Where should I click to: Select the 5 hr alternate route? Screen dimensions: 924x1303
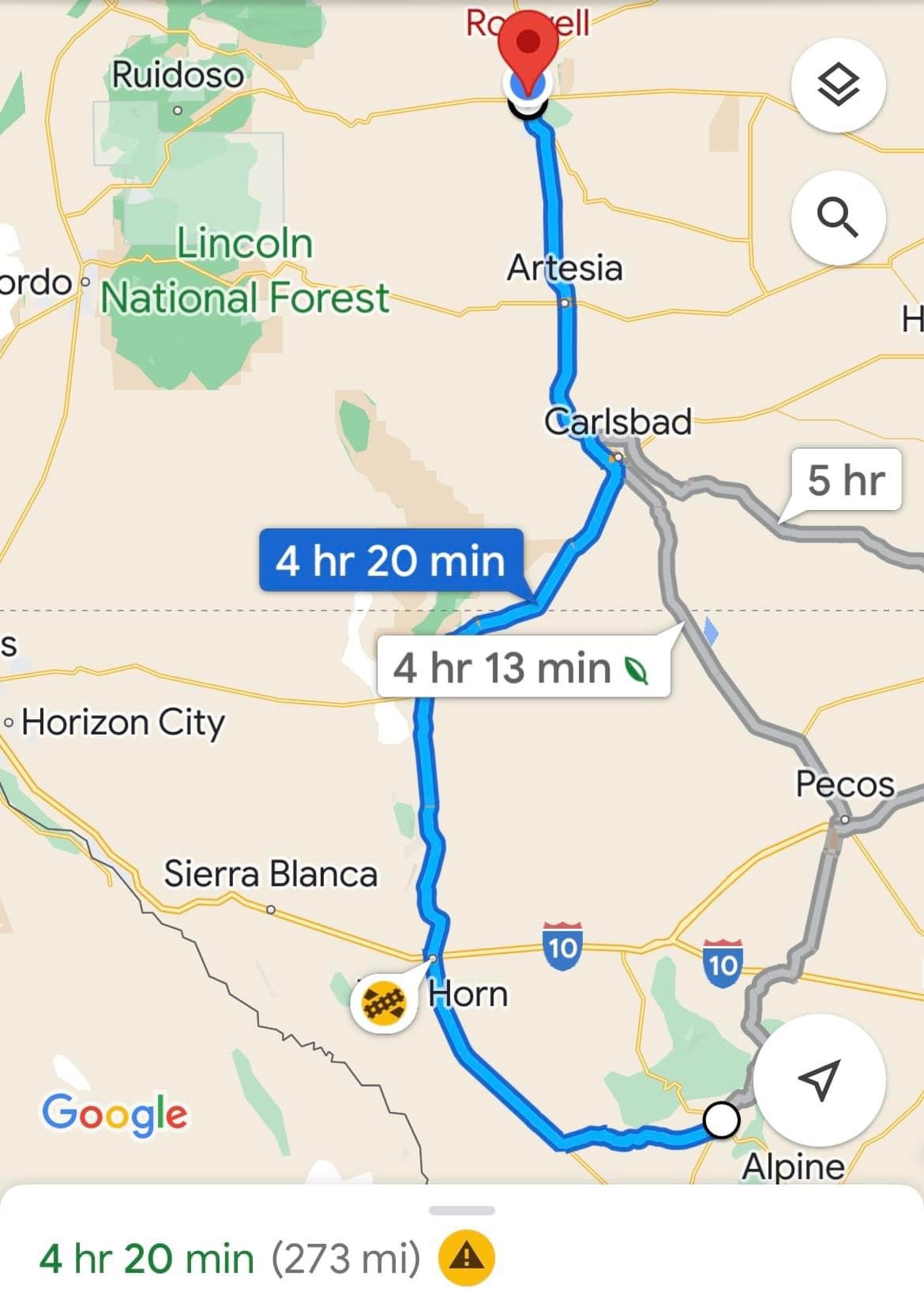point(846,479)
